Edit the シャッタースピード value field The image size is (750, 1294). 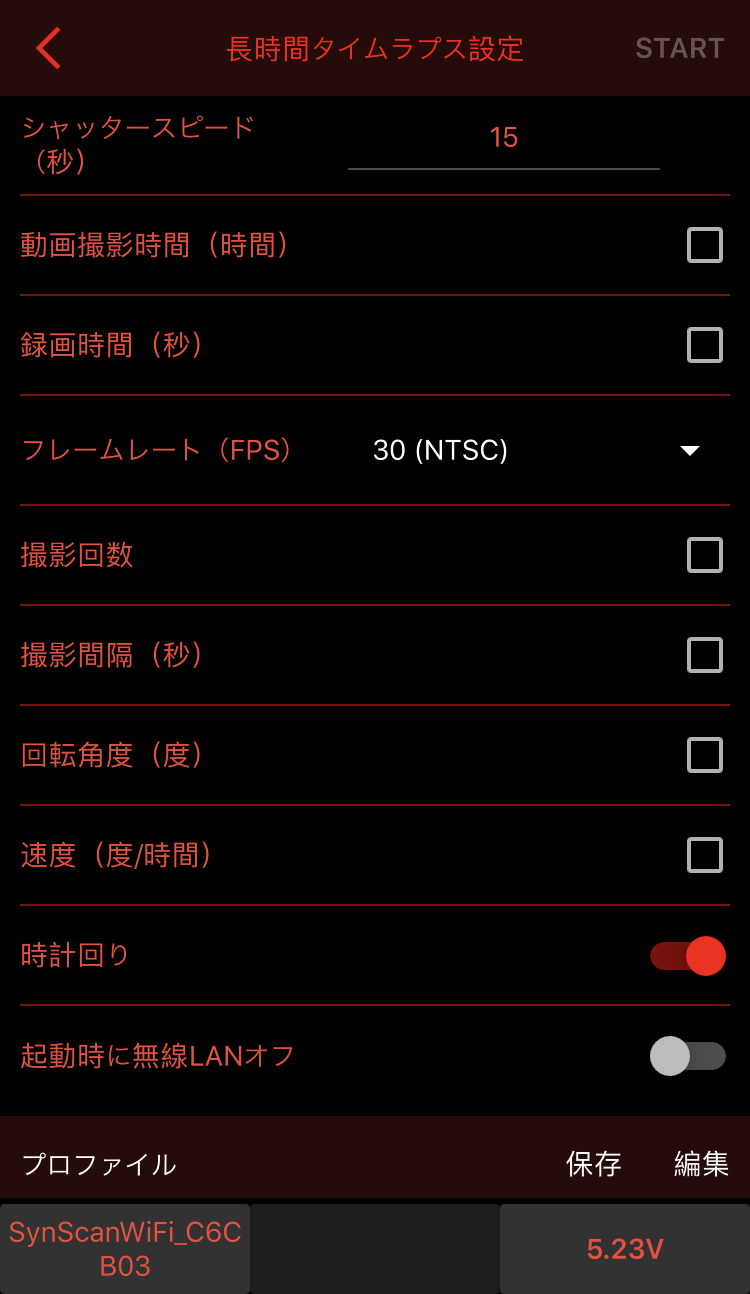[x=503, y=138]
